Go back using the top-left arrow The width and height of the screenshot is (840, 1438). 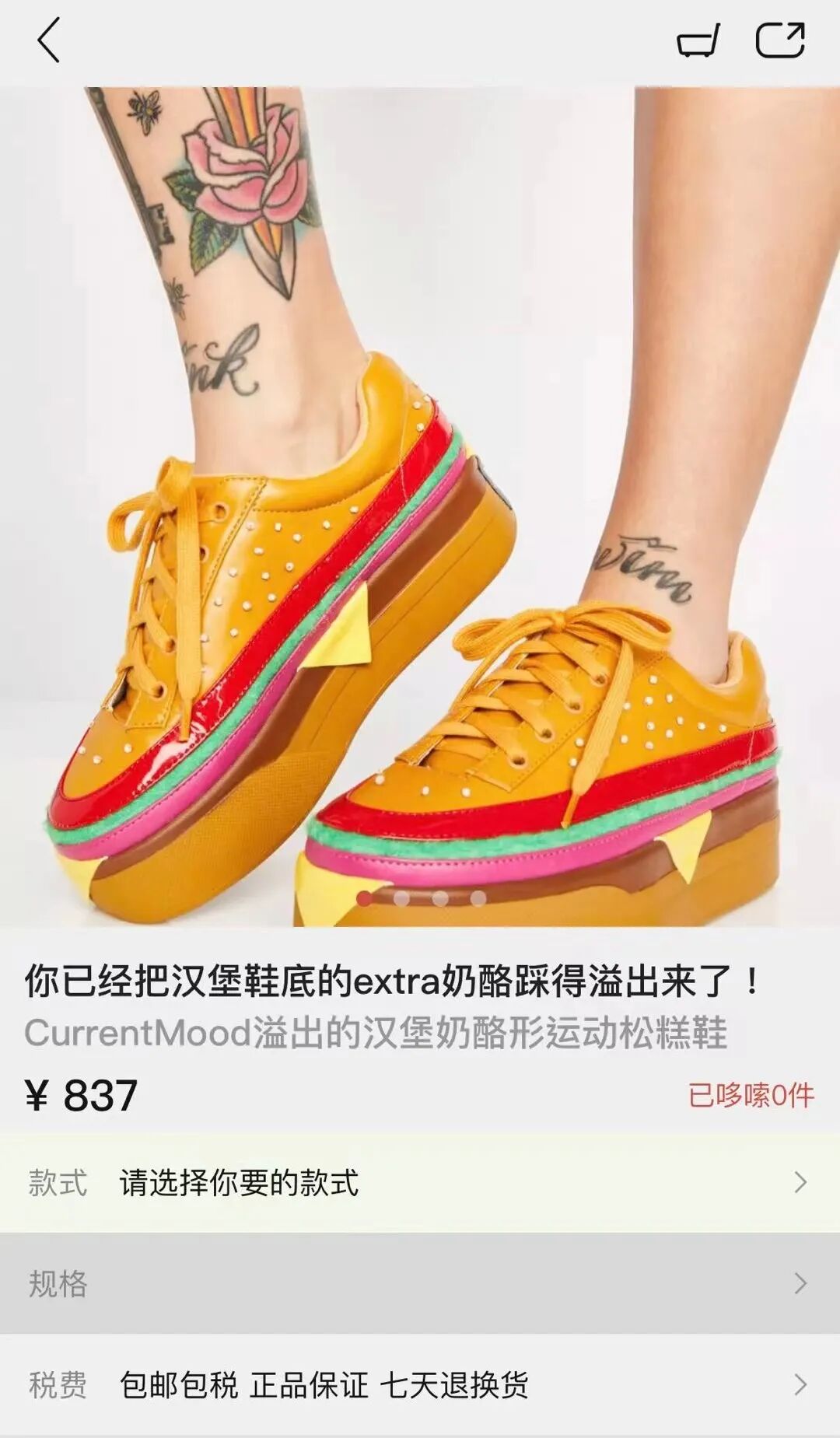pyautogui.click(x=48, y=40)
